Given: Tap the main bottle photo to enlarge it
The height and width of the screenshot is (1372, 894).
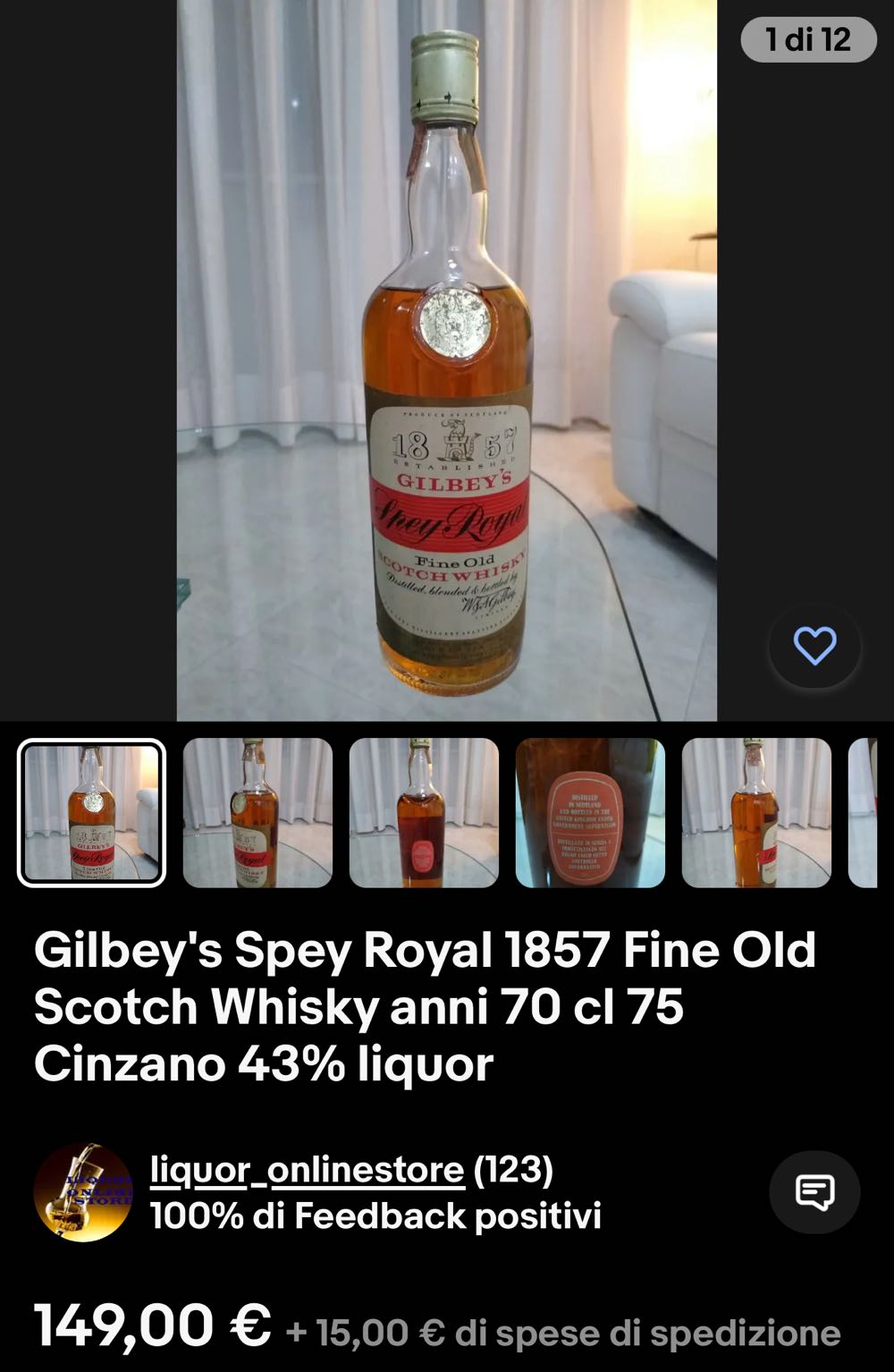Looking at the screenshot, I should [447, 358].
